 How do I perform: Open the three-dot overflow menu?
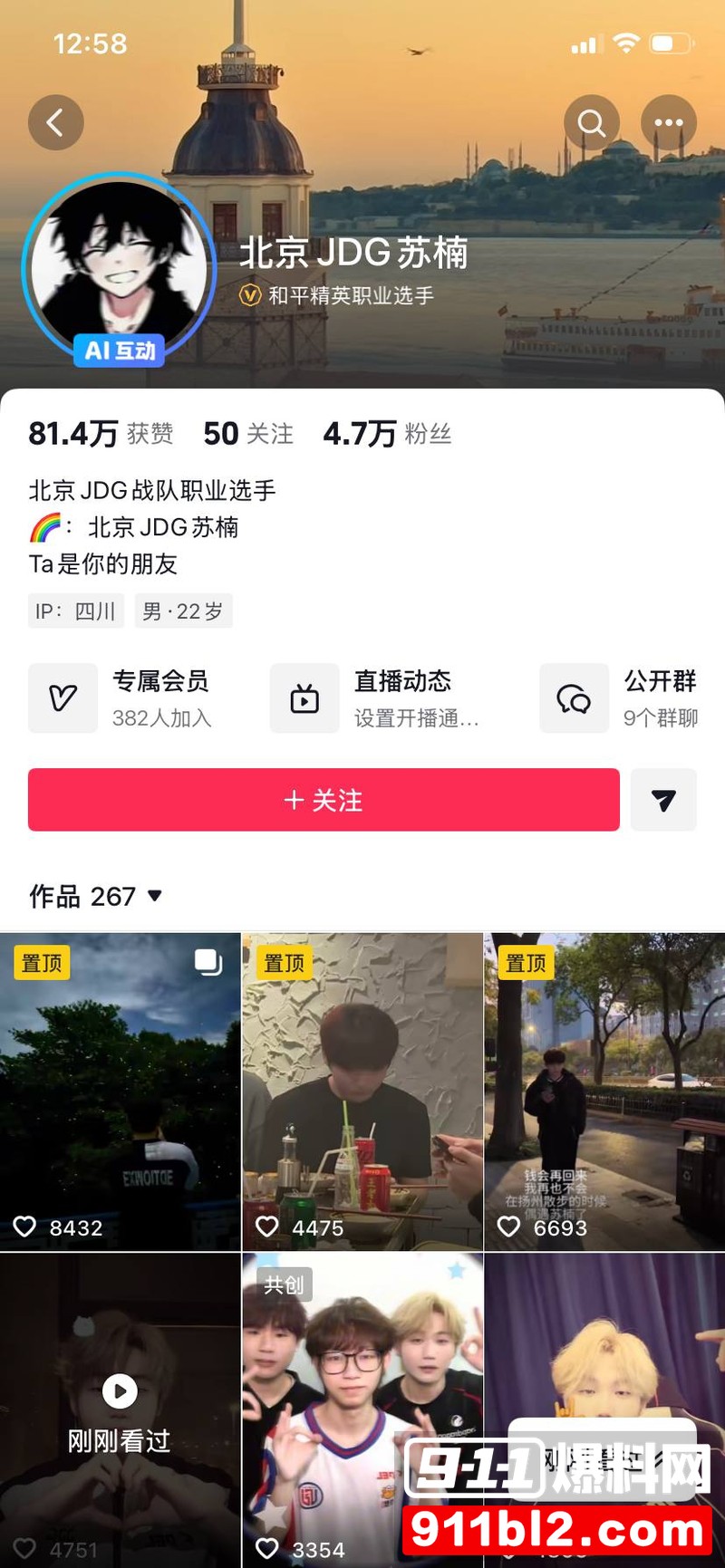[669, 122]
